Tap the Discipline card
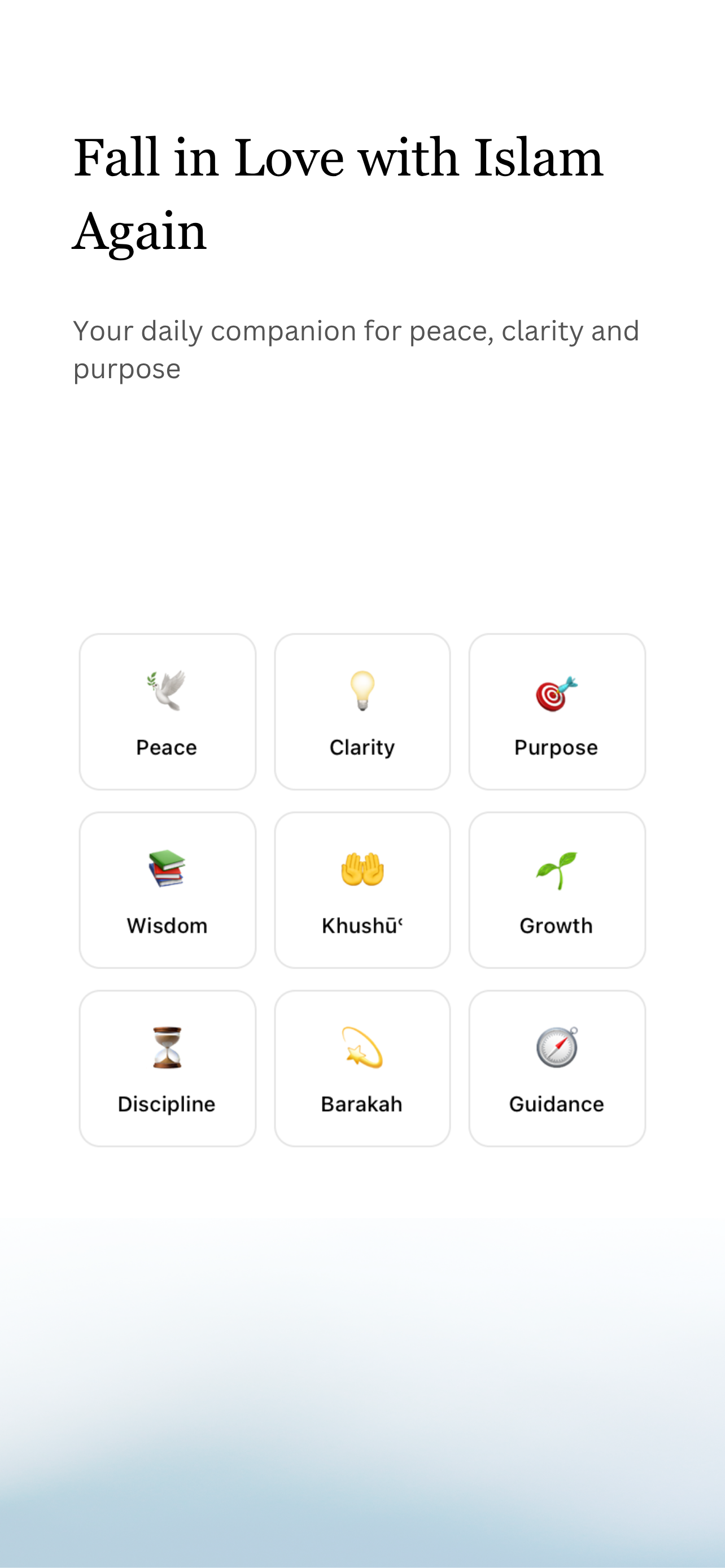The width and height of the screenshot is (725, 1568). [167, 1068]
